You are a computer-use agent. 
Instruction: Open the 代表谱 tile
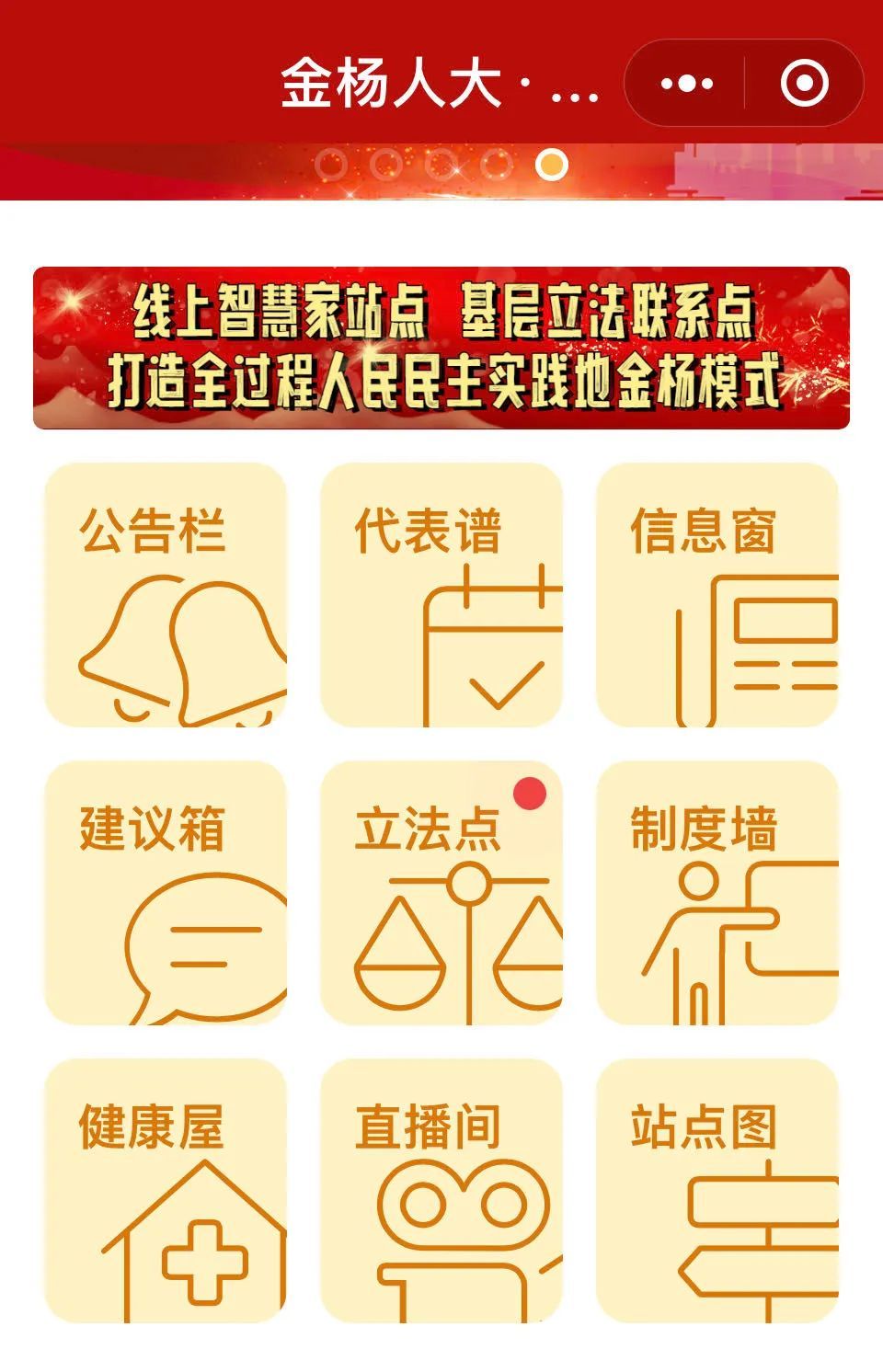point(441,595)
